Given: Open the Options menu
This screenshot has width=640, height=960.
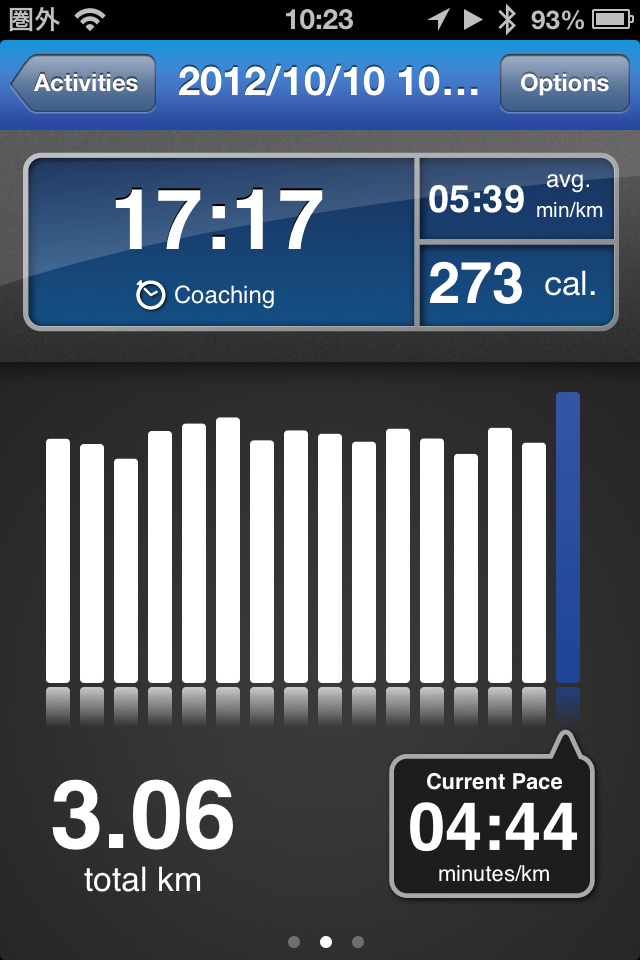Looking at the screenshot, I should (564, 83).
